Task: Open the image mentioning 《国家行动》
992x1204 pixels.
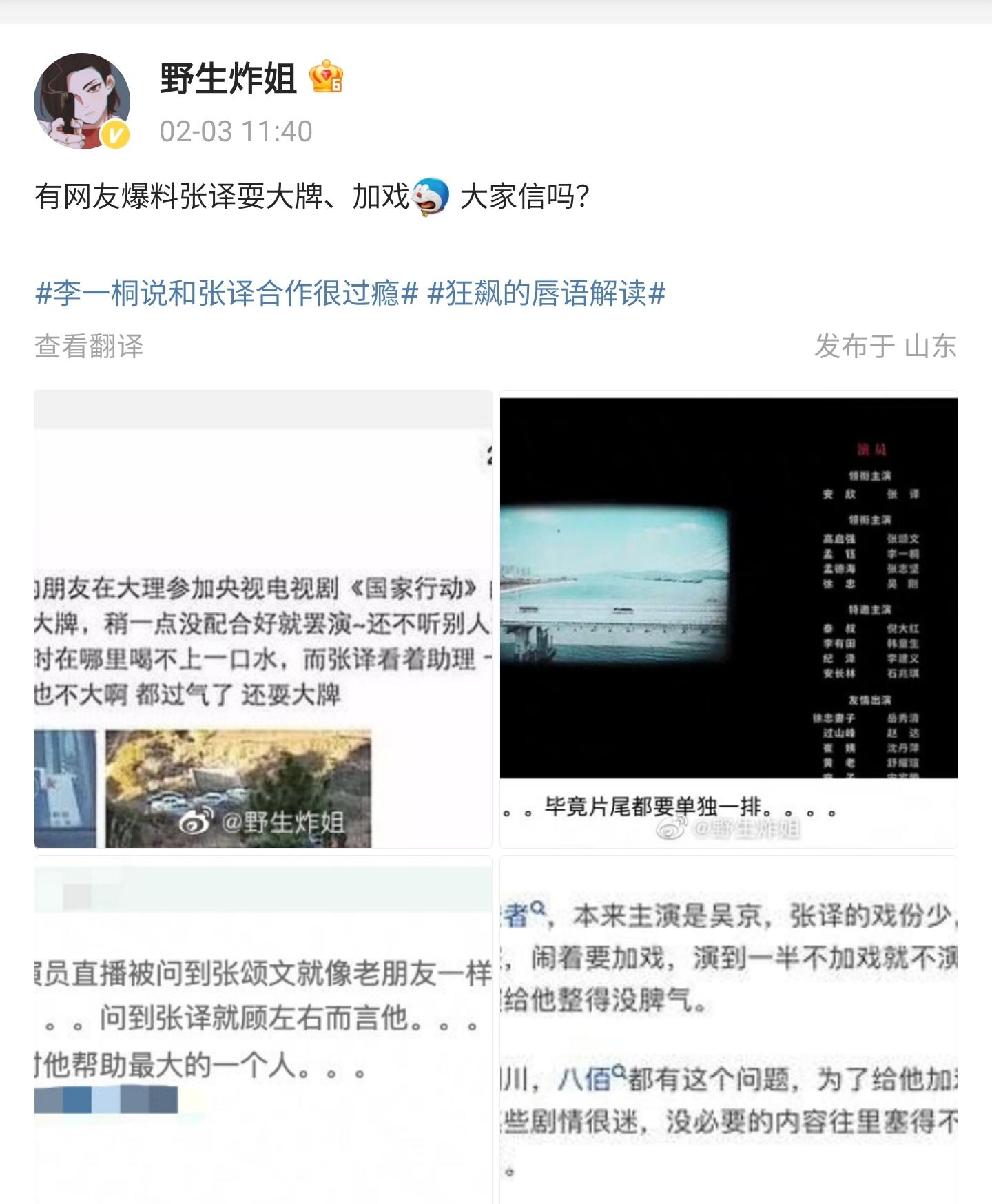Action: click(263, 619)
